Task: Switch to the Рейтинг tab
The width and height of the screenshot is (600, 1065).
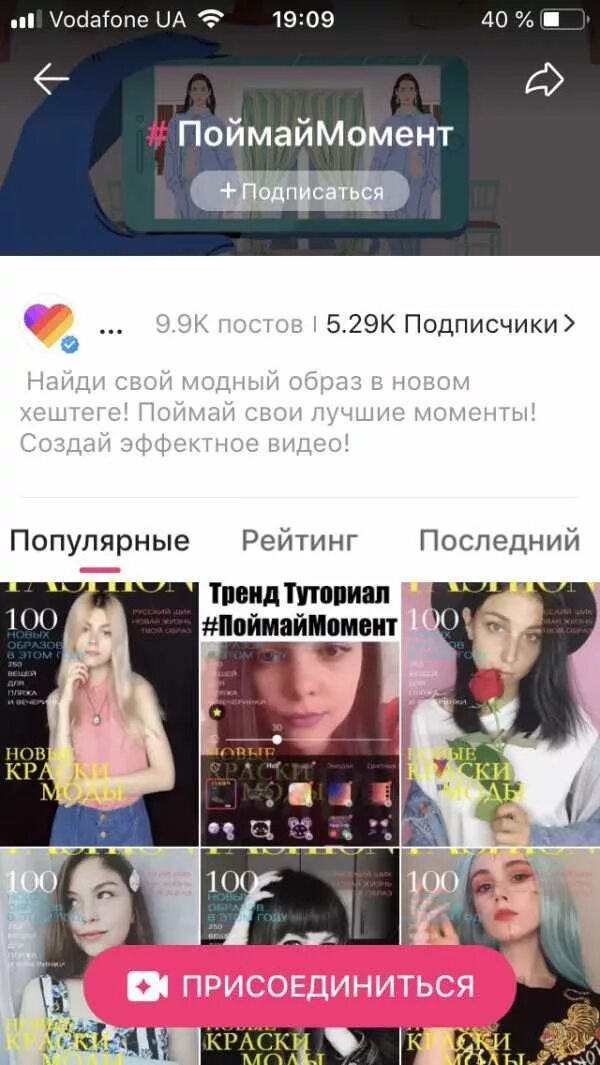Action: tap(299, 541)
